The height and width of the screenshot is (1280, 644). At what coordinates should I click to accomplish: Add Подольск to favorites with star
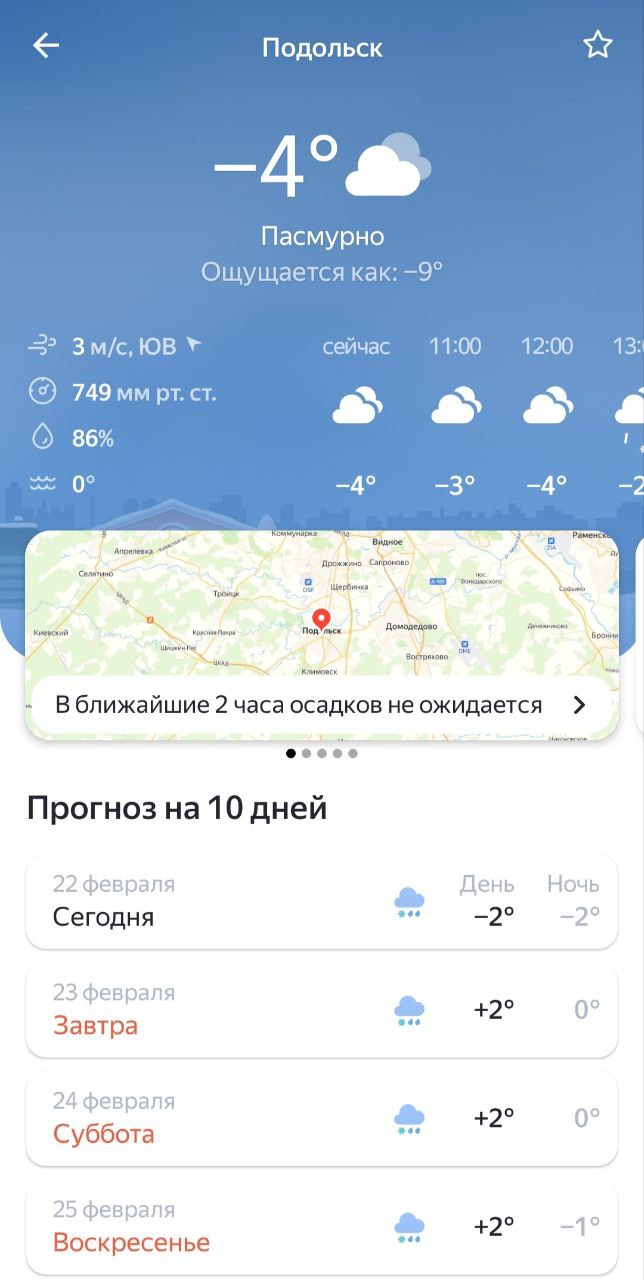click(x=597, y=45)
